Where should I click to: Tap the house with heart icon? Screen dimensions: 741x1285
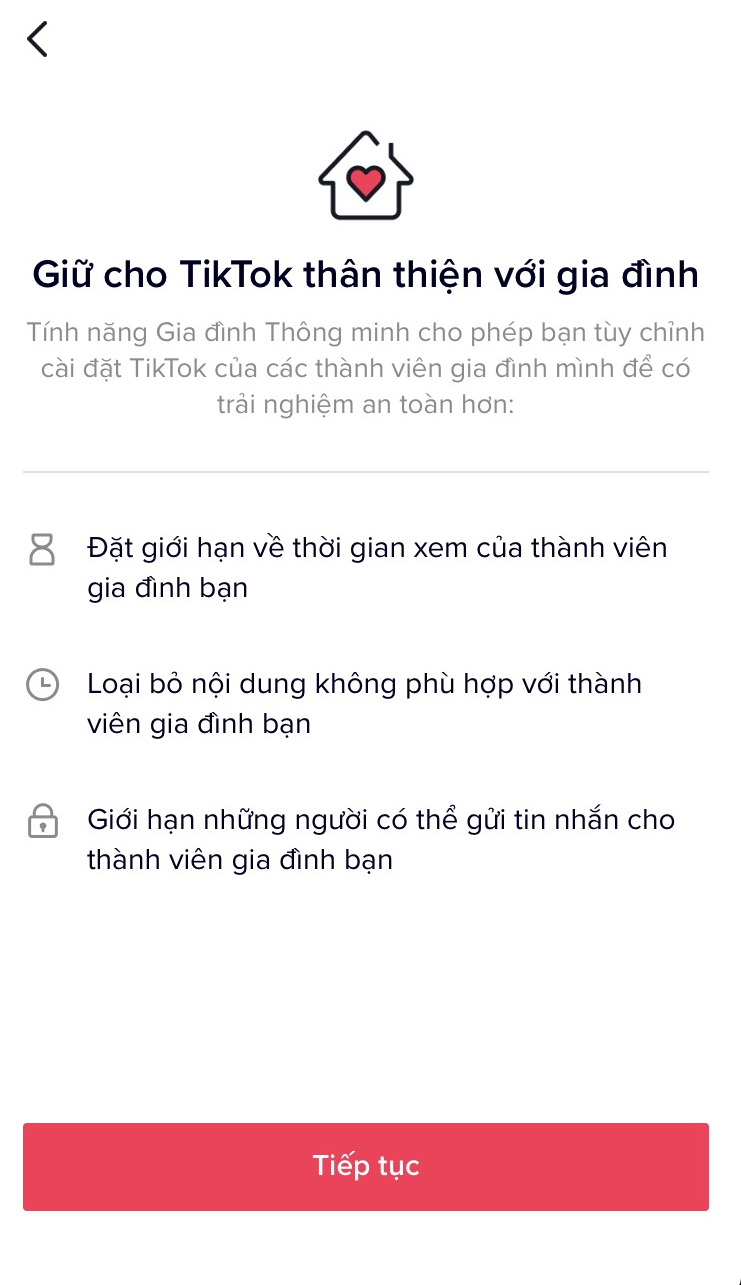click(366, 178)
